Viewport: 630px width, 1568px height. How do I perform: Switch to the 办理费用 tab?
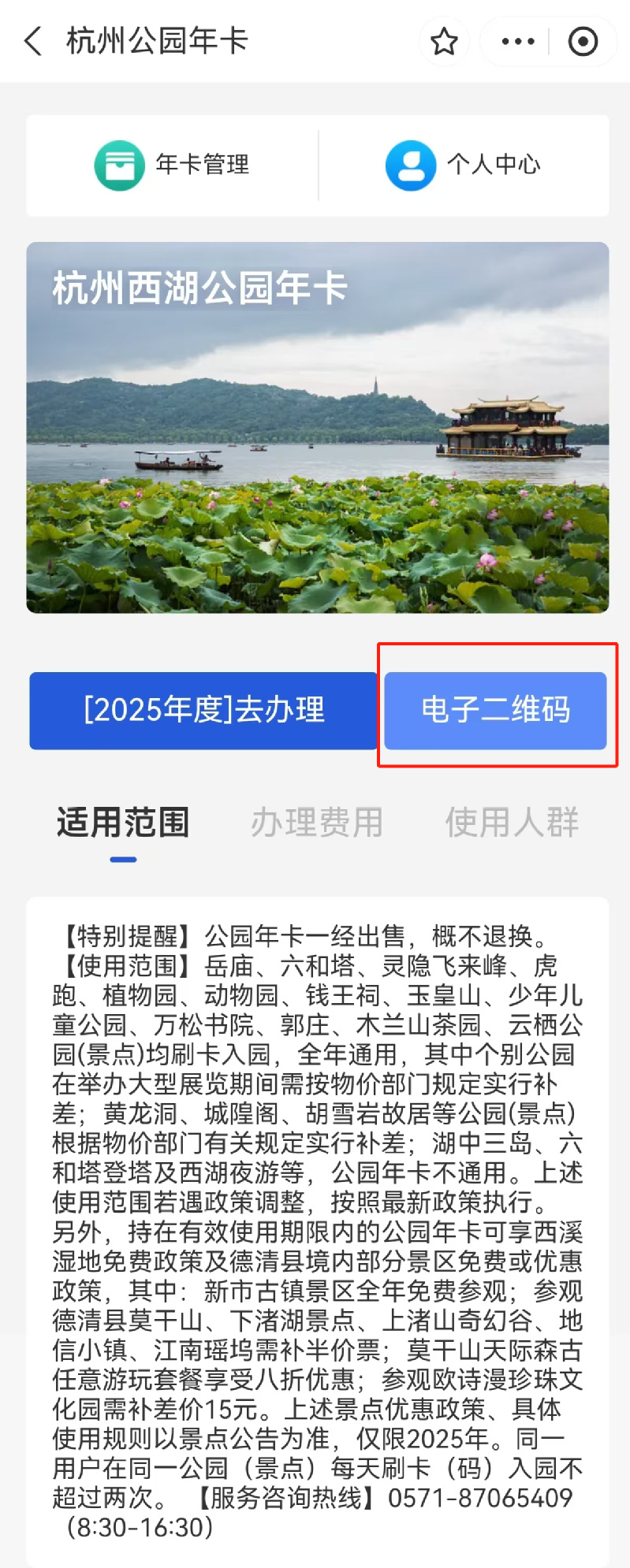[317, 823]
